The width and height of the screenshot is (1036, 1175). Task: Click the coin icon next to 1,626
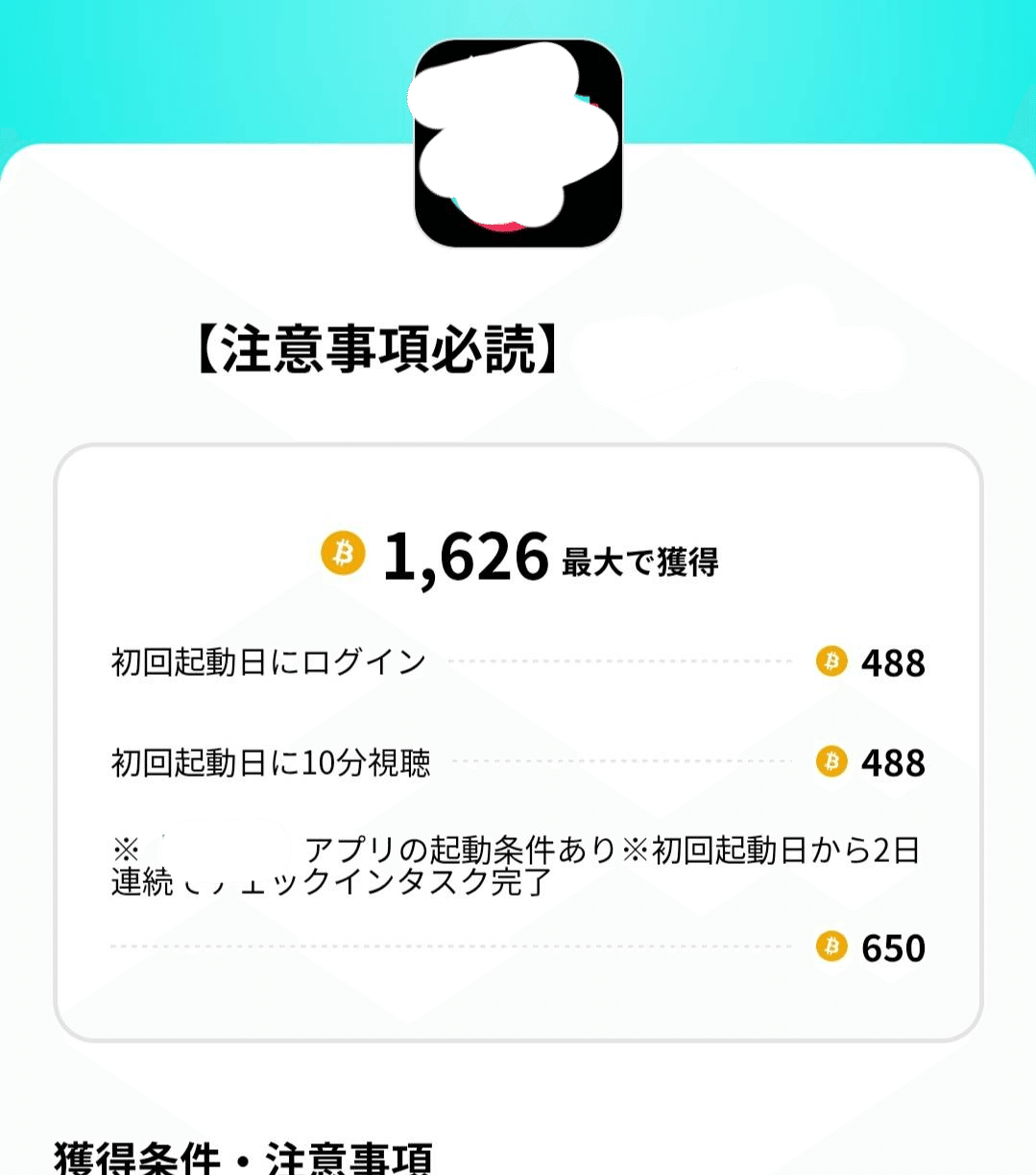tap(341, 555)
